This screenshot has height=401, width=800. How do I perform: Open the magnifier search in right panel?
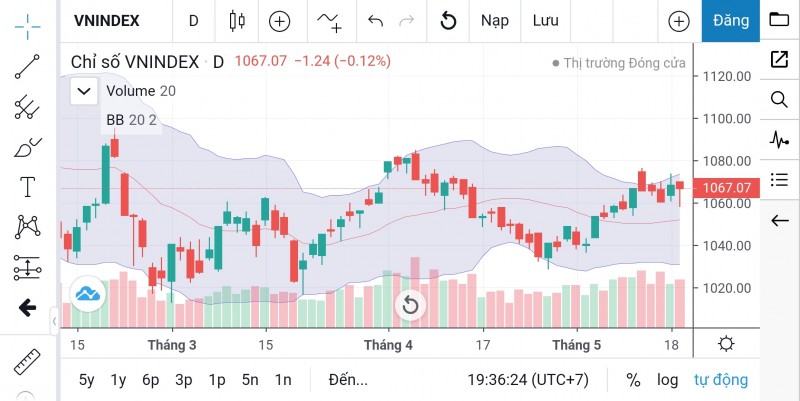coord(779,99)
